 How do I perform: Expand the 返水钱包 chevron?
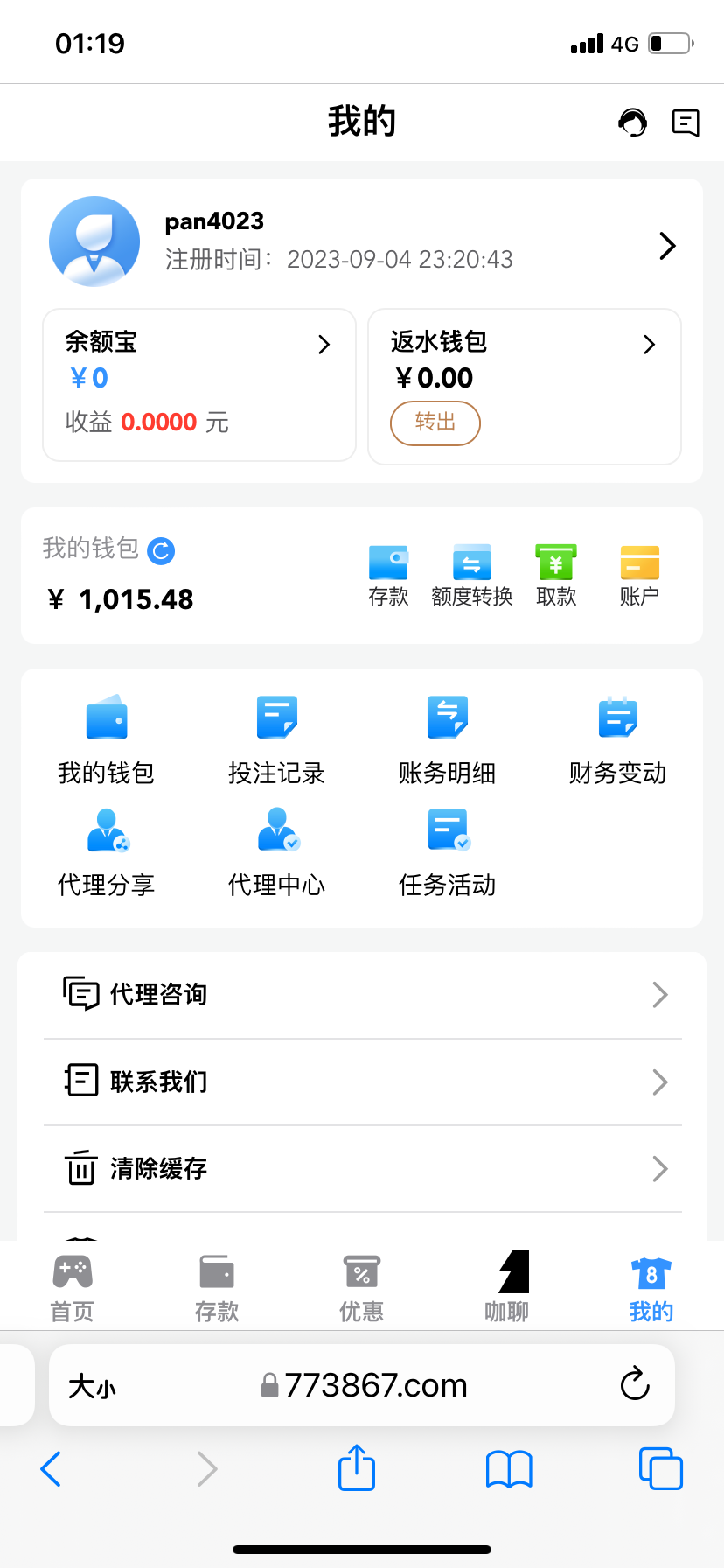tap(649, 345)
